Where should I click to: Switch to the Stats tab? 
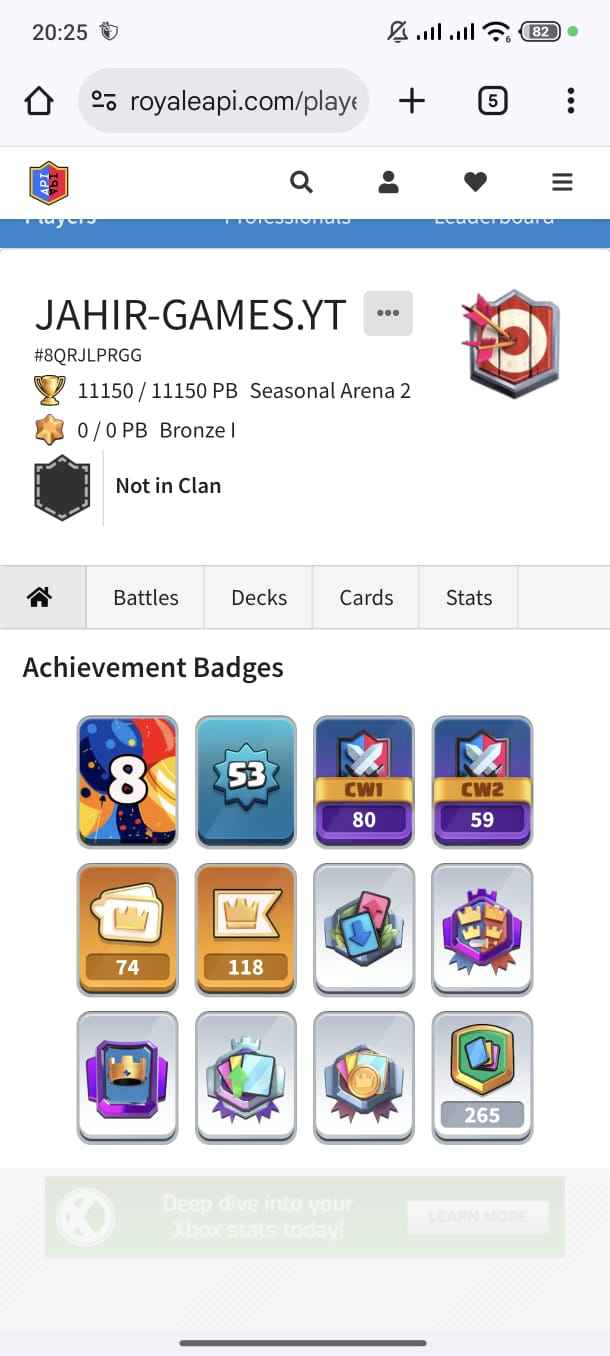[469, 597]
